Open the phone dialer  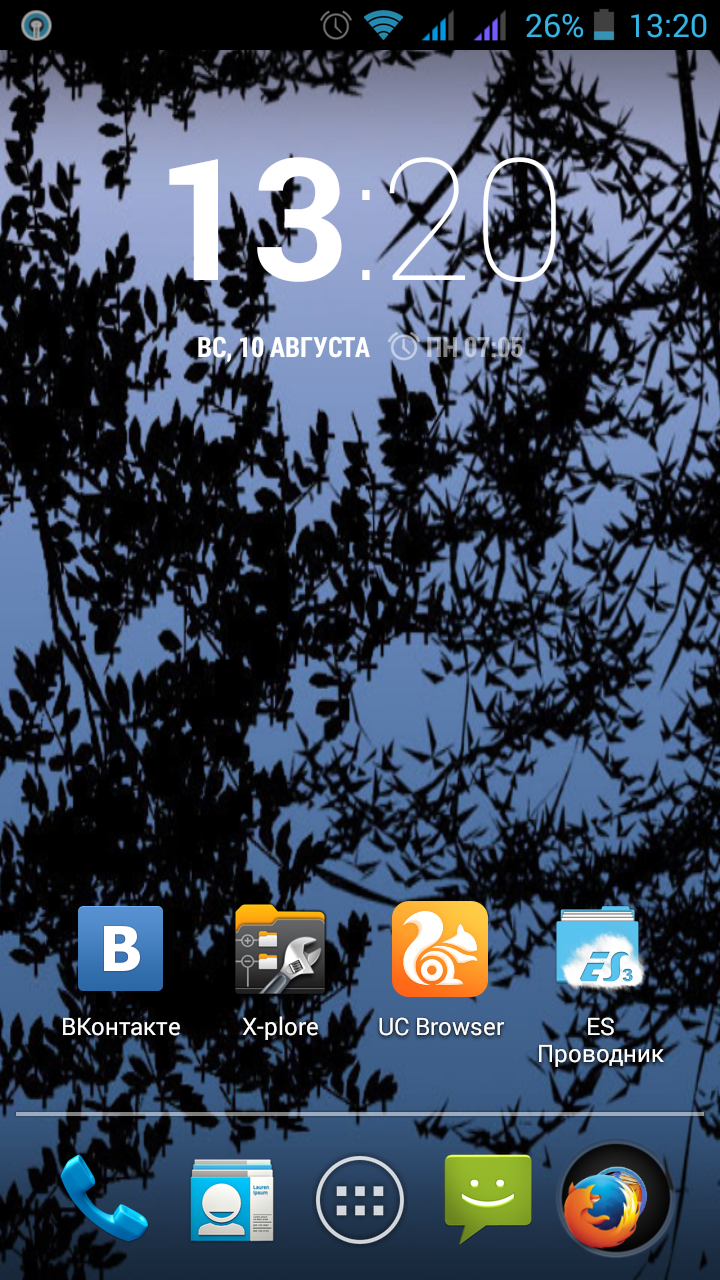[103, 1198]
